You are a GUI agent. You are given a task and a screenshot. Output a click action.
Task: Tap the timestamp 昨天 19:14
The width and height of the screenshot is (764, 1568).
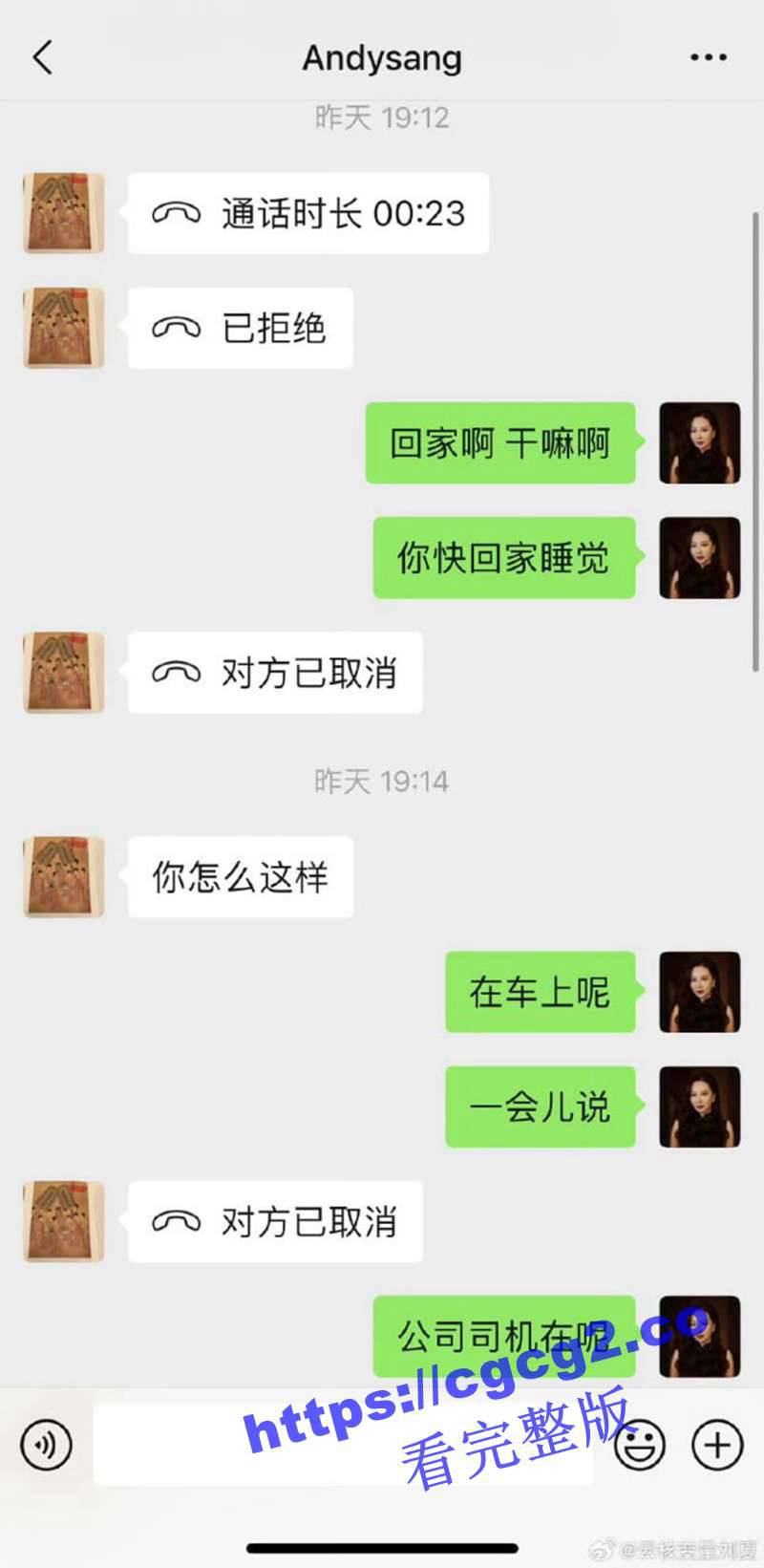click(x=382, y=779)
